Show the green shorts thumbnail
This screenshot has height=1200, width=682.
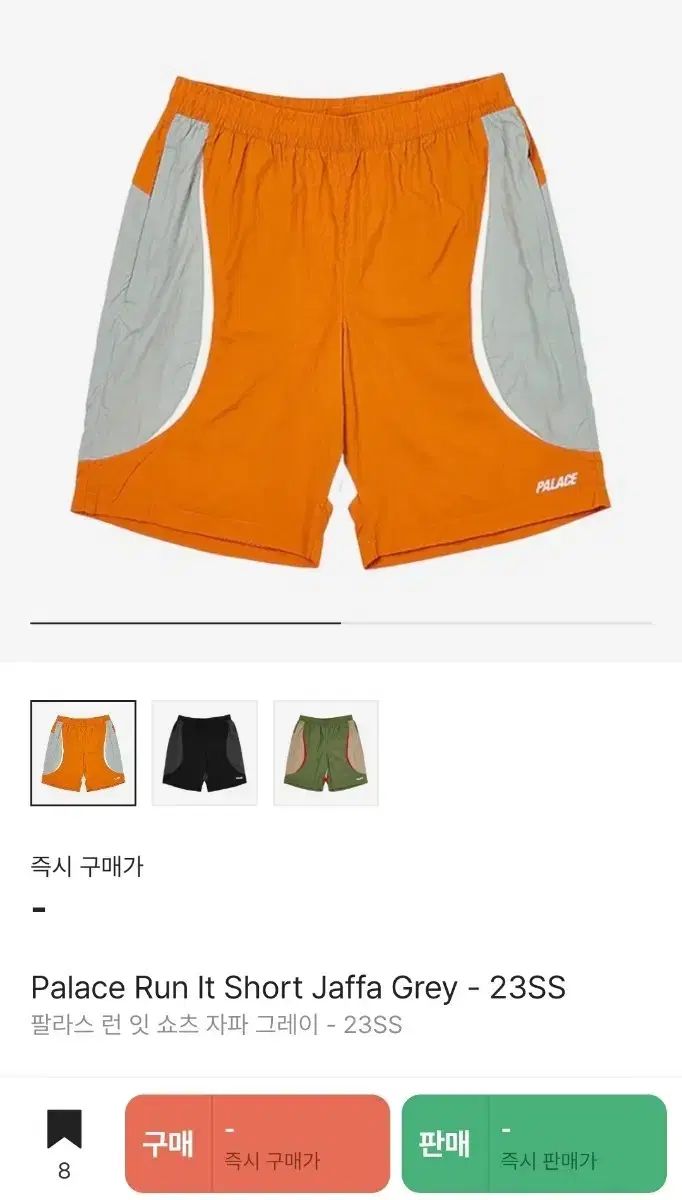point(326,753)
